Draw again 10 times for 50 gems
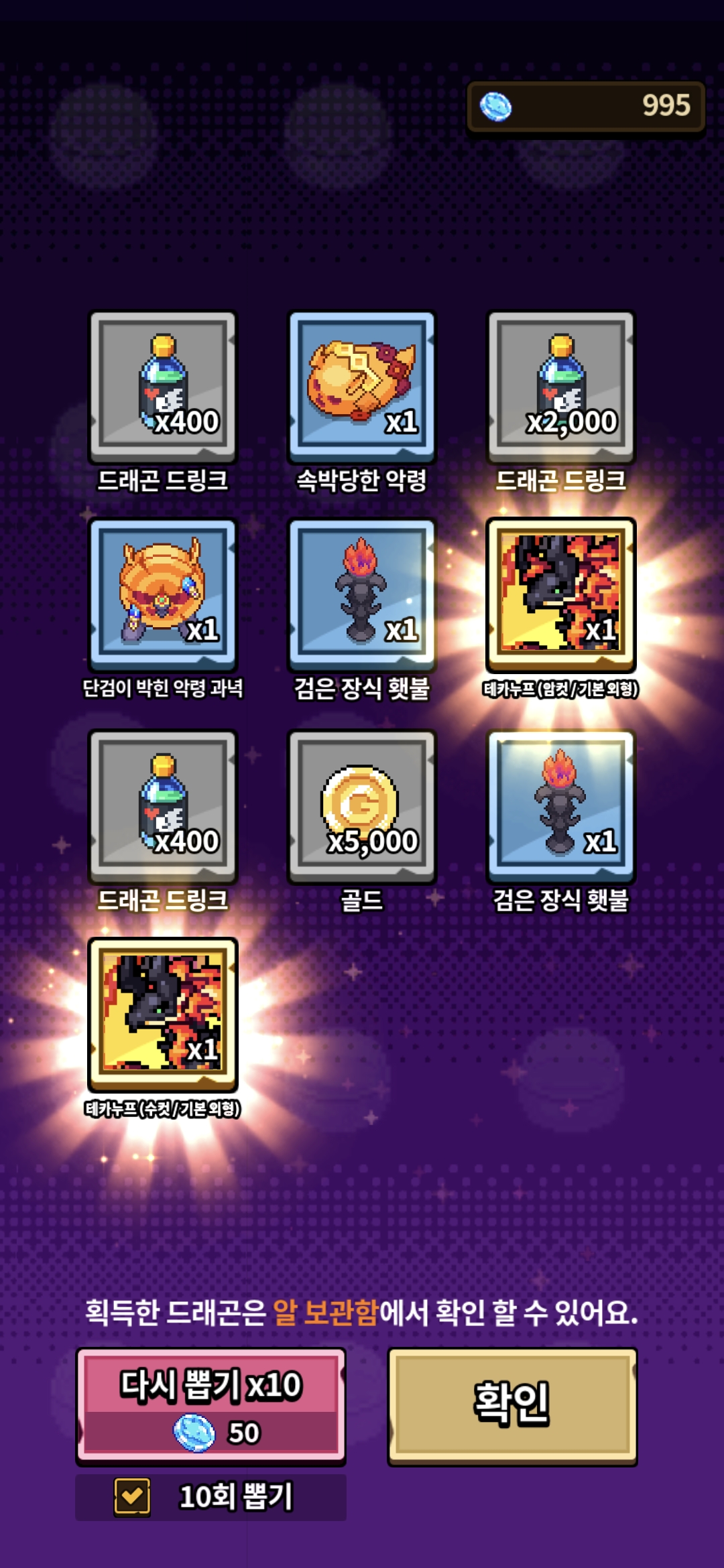The image size is (724, 1568). click(x=210, y=1406)
